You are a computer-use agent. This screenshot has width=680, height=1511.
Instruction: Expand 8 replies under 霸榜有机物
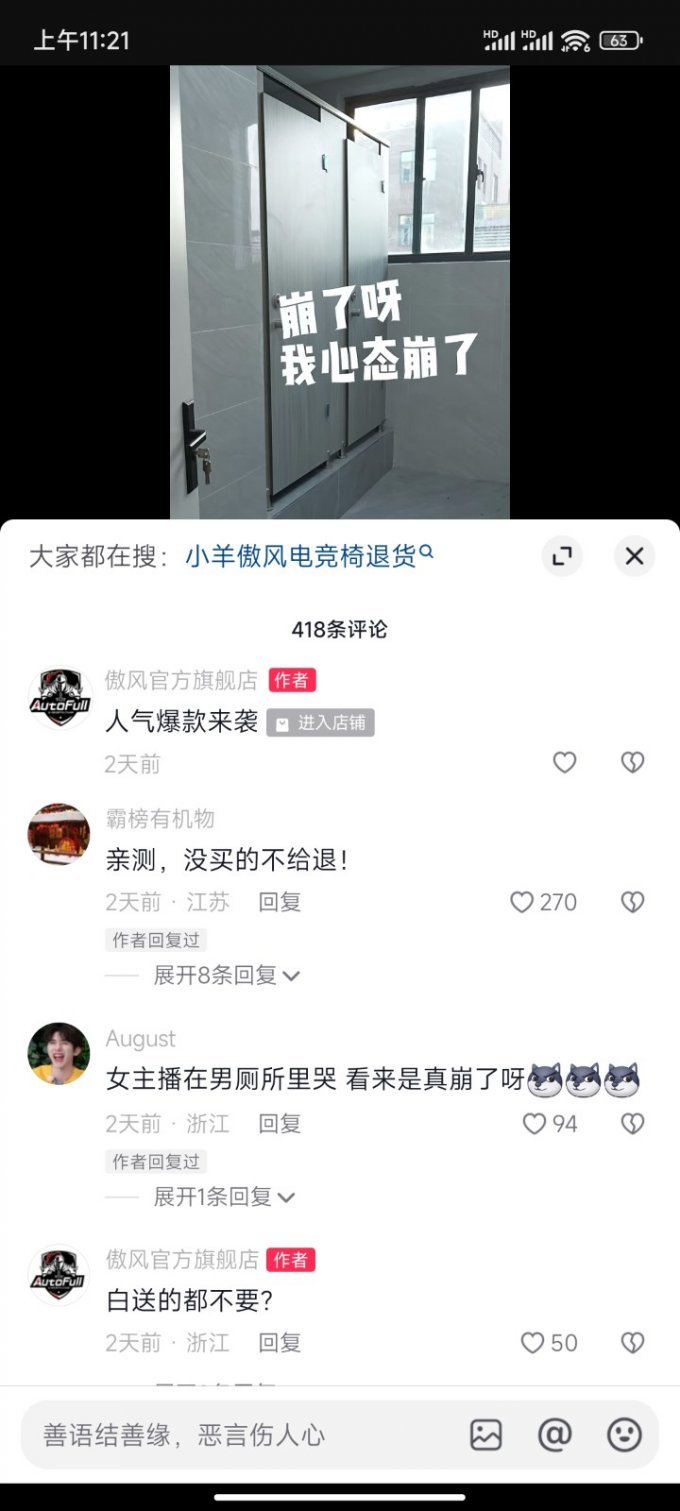225,975
